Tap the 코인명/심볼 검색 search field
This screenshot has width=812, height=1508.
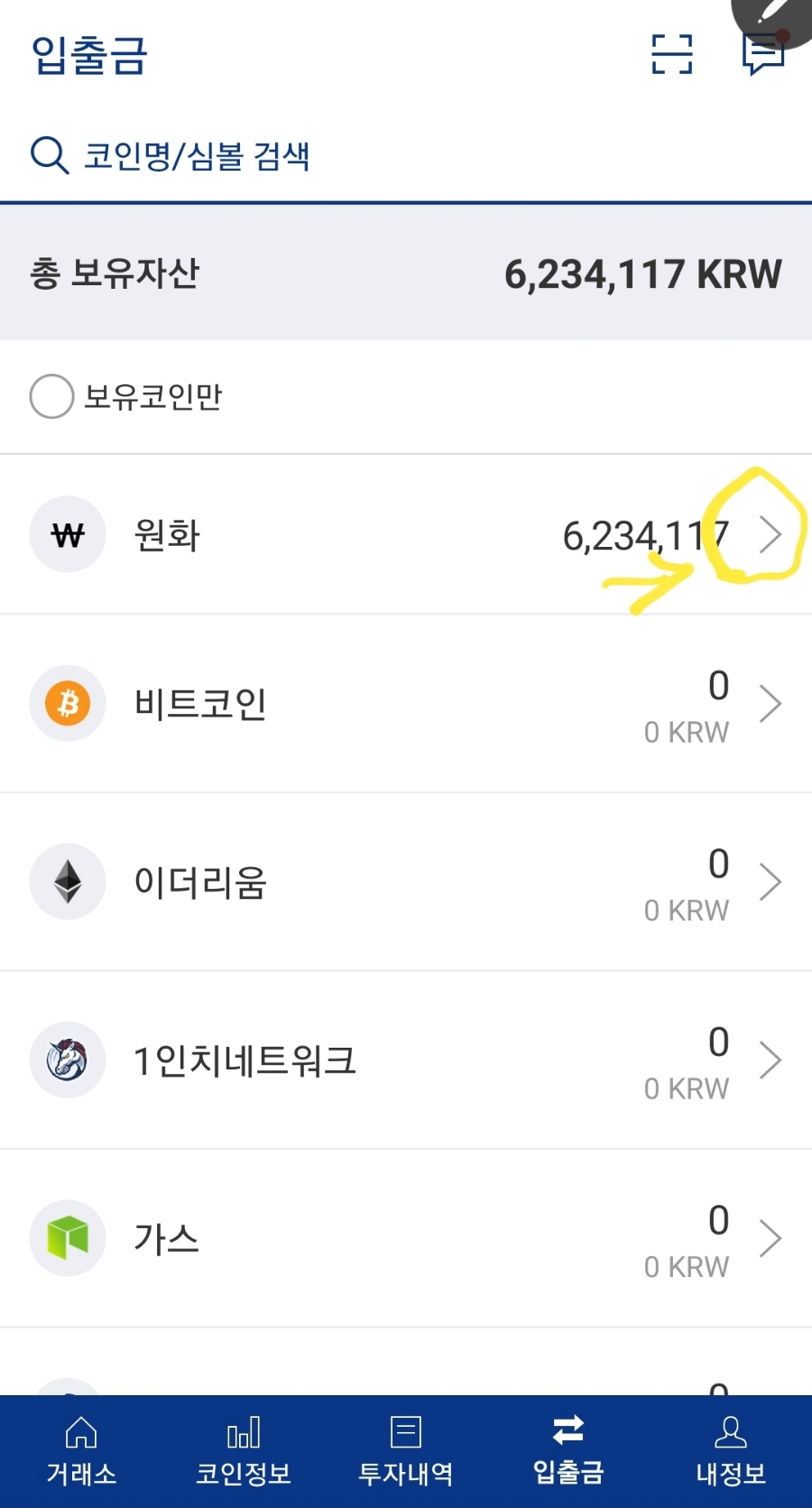(x=198, y=153)
